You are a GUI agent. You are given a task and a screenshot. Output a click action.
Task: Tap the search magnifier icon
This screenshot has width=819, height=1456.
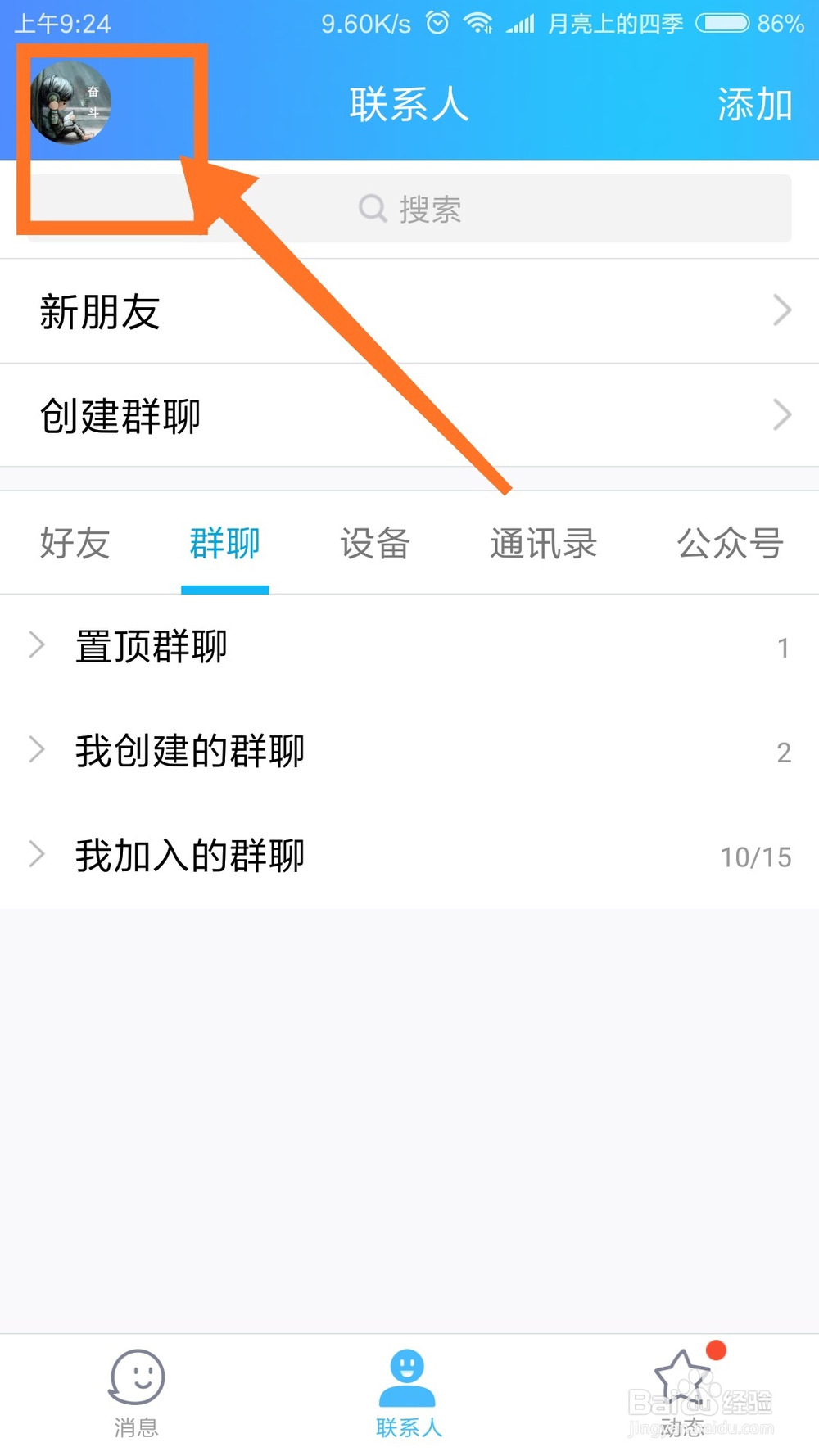[373, 209]
